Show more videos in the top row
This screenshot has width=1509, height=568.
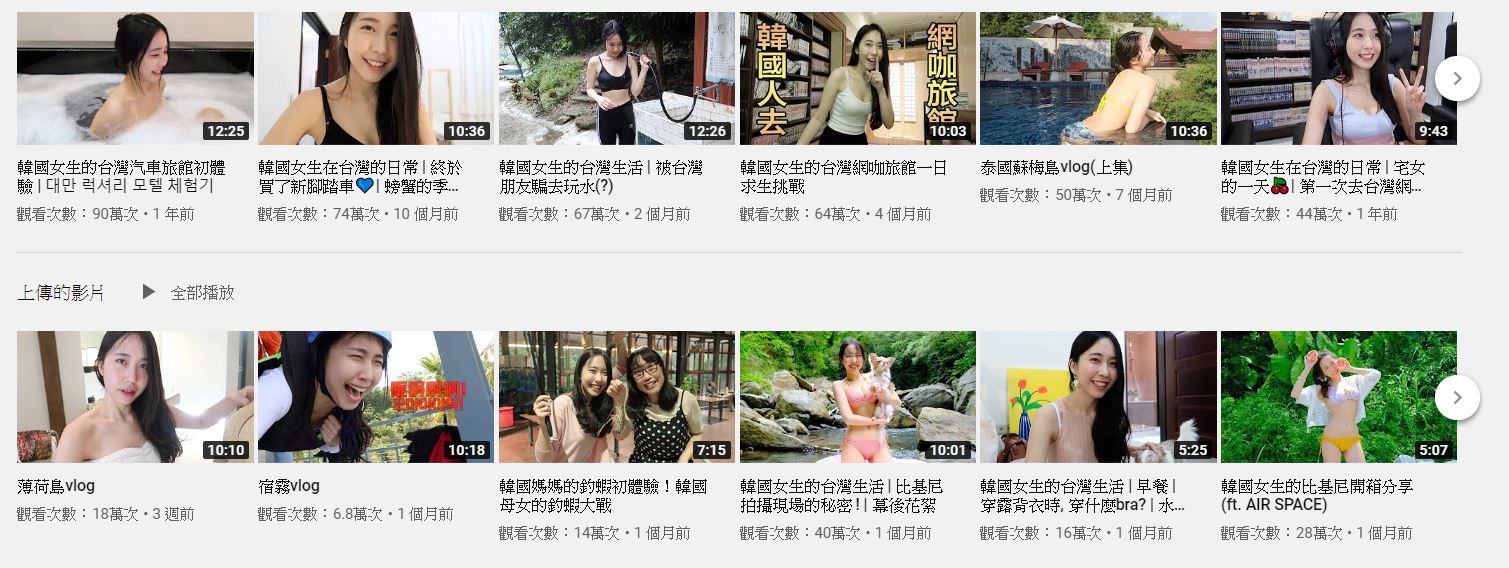pyautogui.click(x=1457, y=78)
